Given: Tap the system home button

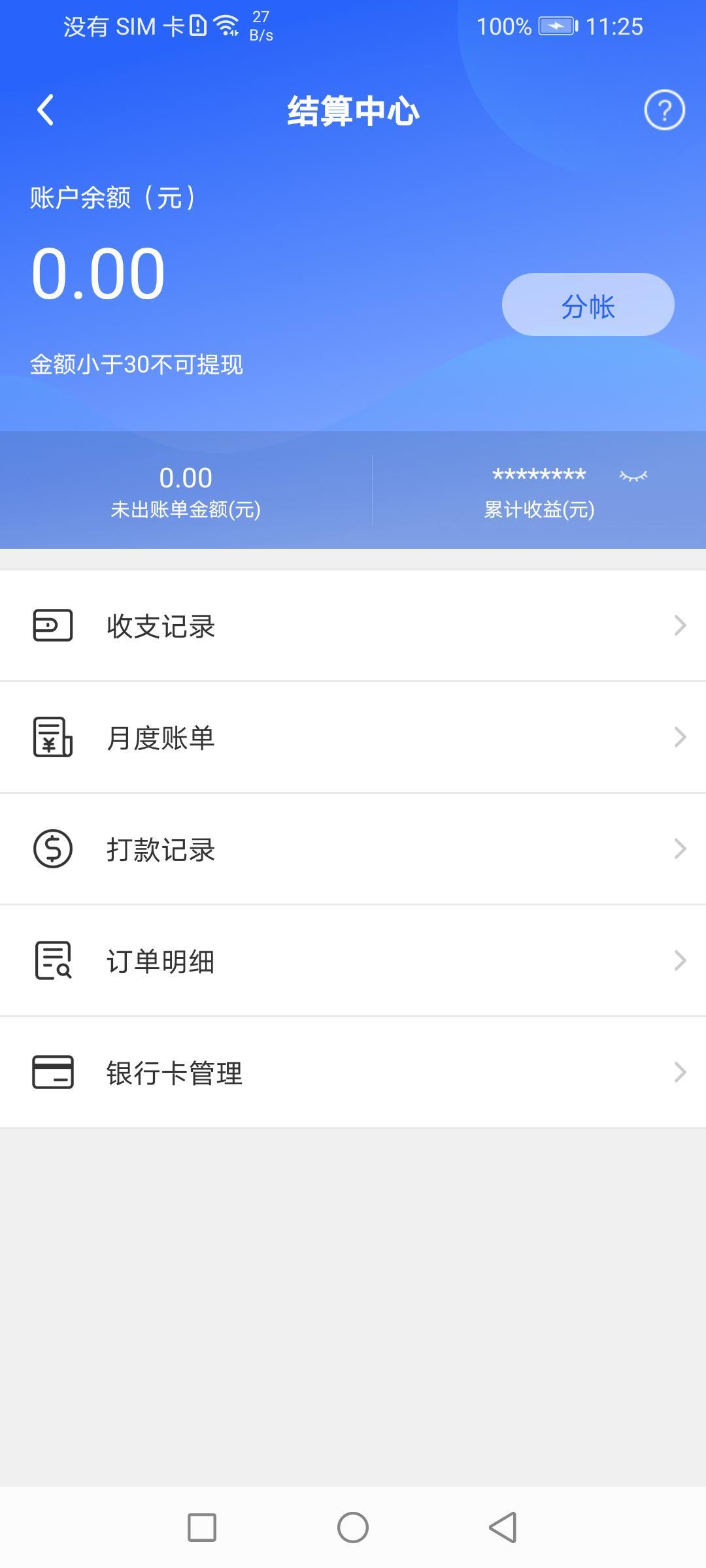Looking at the screenshot, I should [353, 1527].
